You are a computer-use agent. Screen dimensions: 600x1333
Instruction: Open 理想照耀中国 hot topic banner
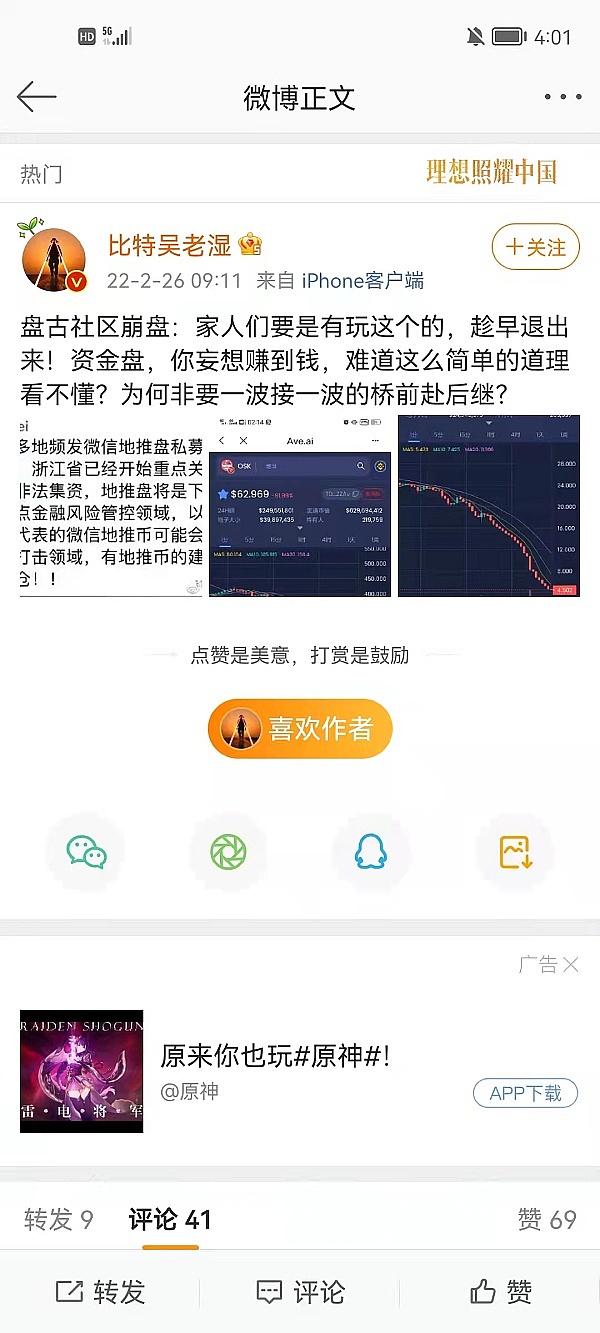click(x=491, y=172)
